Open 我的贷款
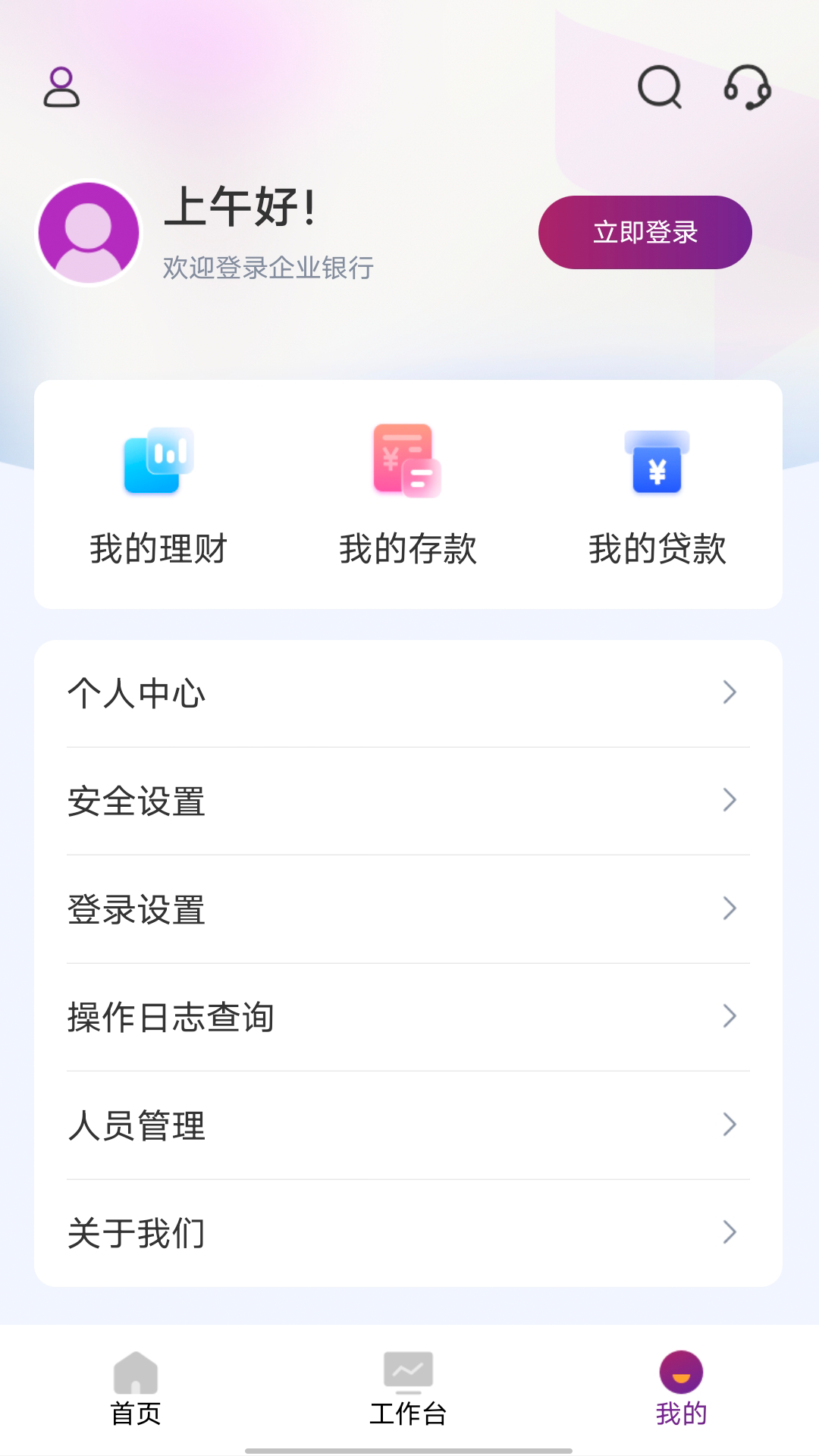Viewport: 819px width, 1456px height. pyautogui.click(x=657, y=494)
